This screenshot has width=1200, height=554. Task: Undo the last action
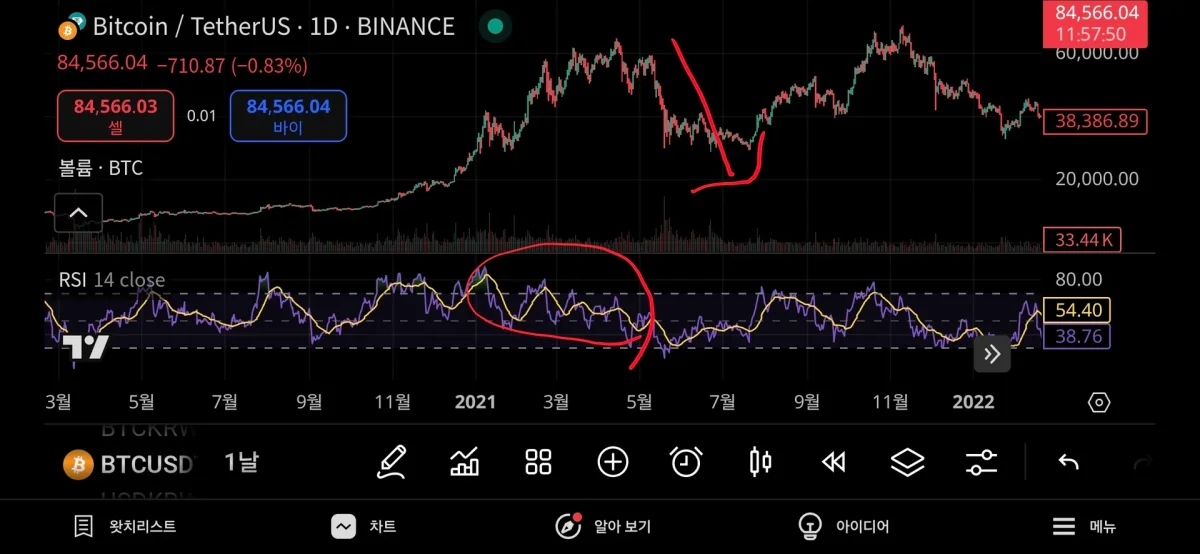point(1069,462)
